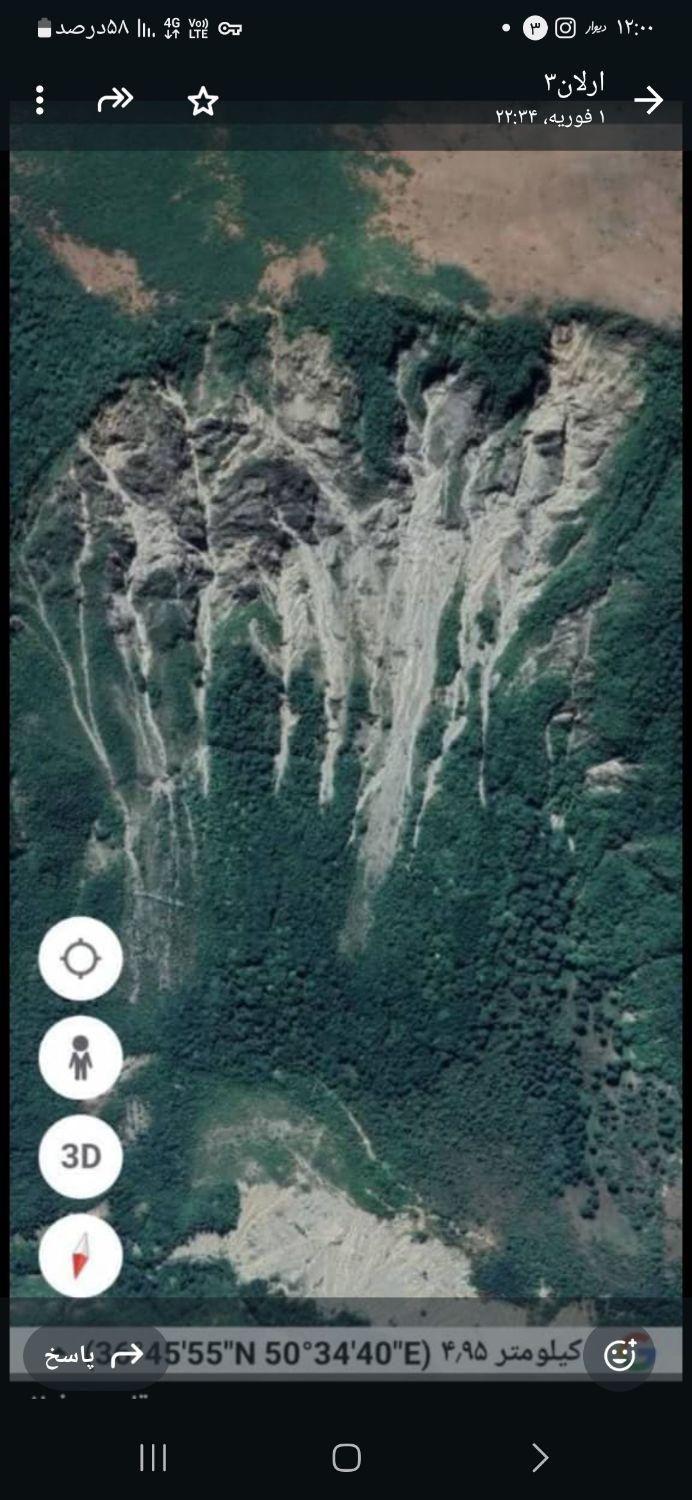Star this image message

point(203,101)
